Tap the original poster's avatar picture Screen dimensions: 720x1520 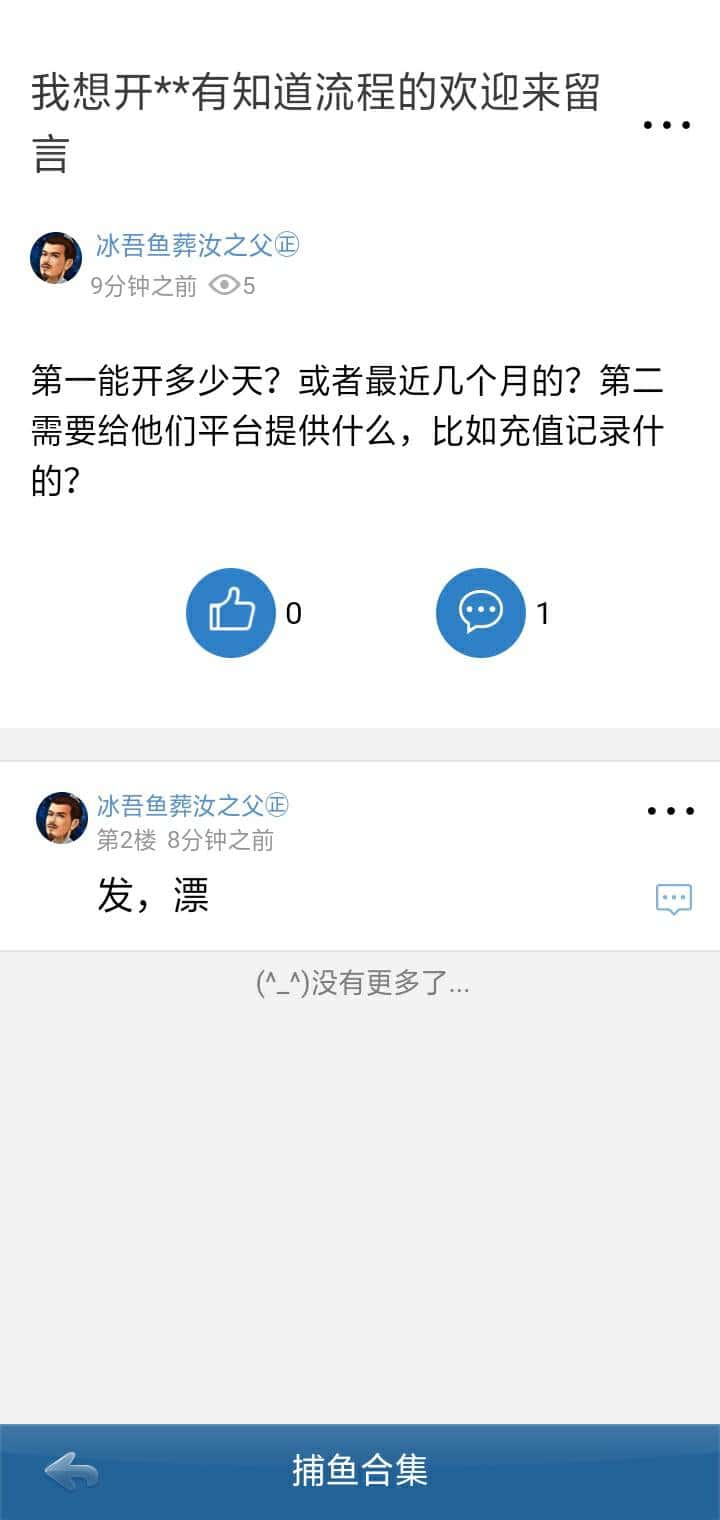(57, 258)
